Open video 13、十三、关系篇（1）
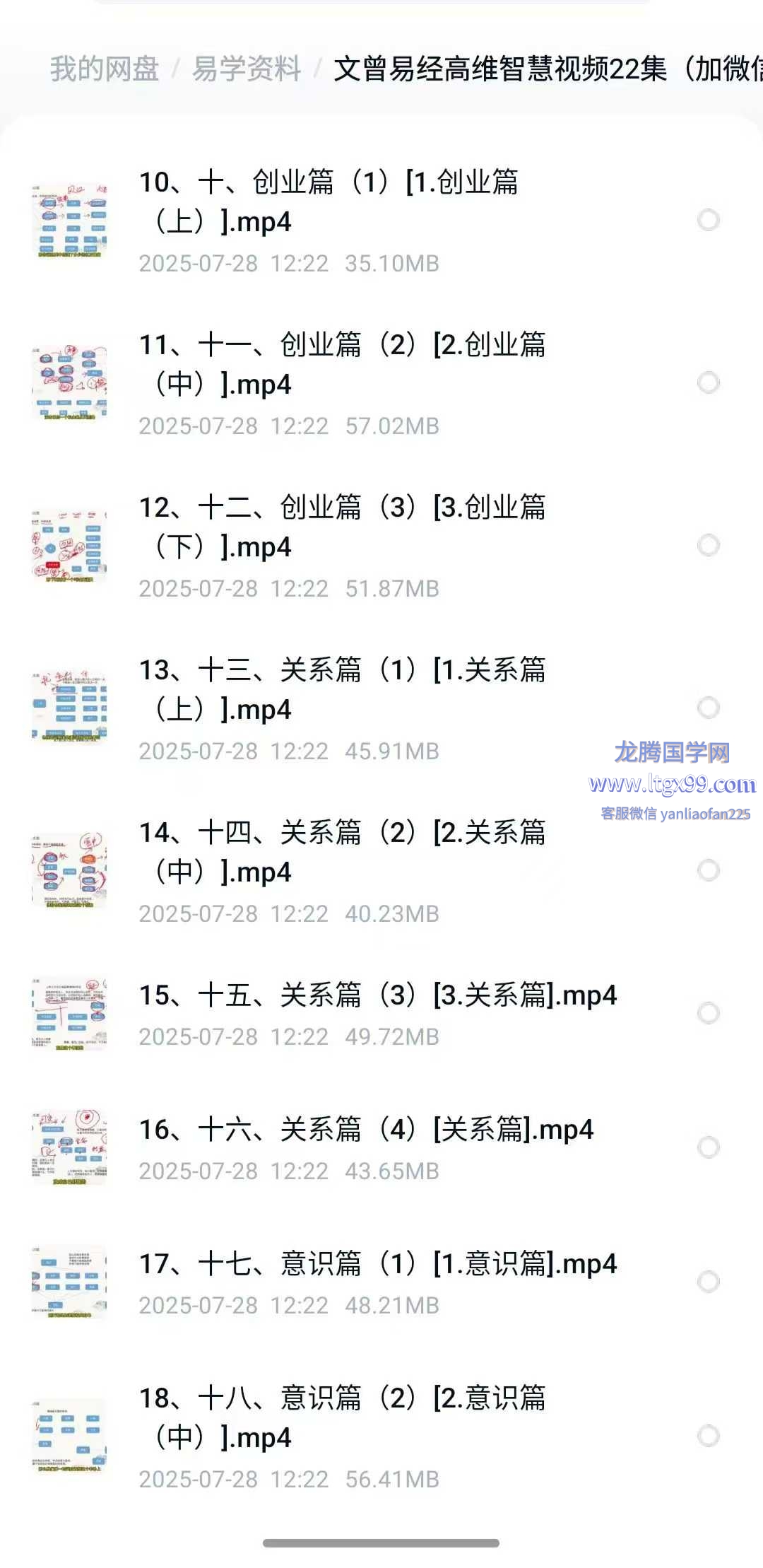The width and height of the screenshot is (763, 1568). click(342, 689)
